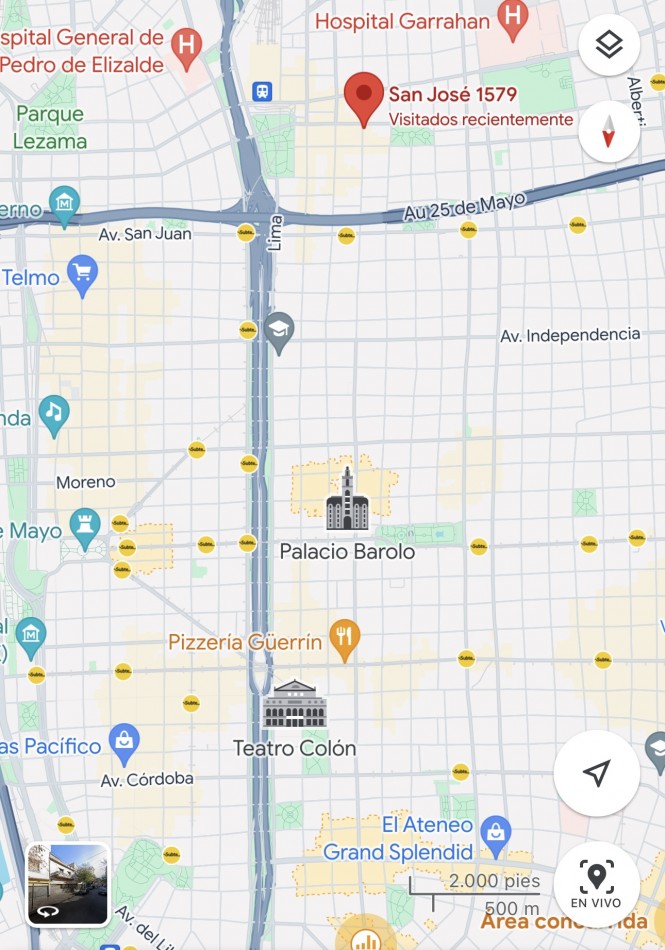This screenshot has width=665, height=950.
Task: Launch the EN VIVO live view
Action: 596,884
